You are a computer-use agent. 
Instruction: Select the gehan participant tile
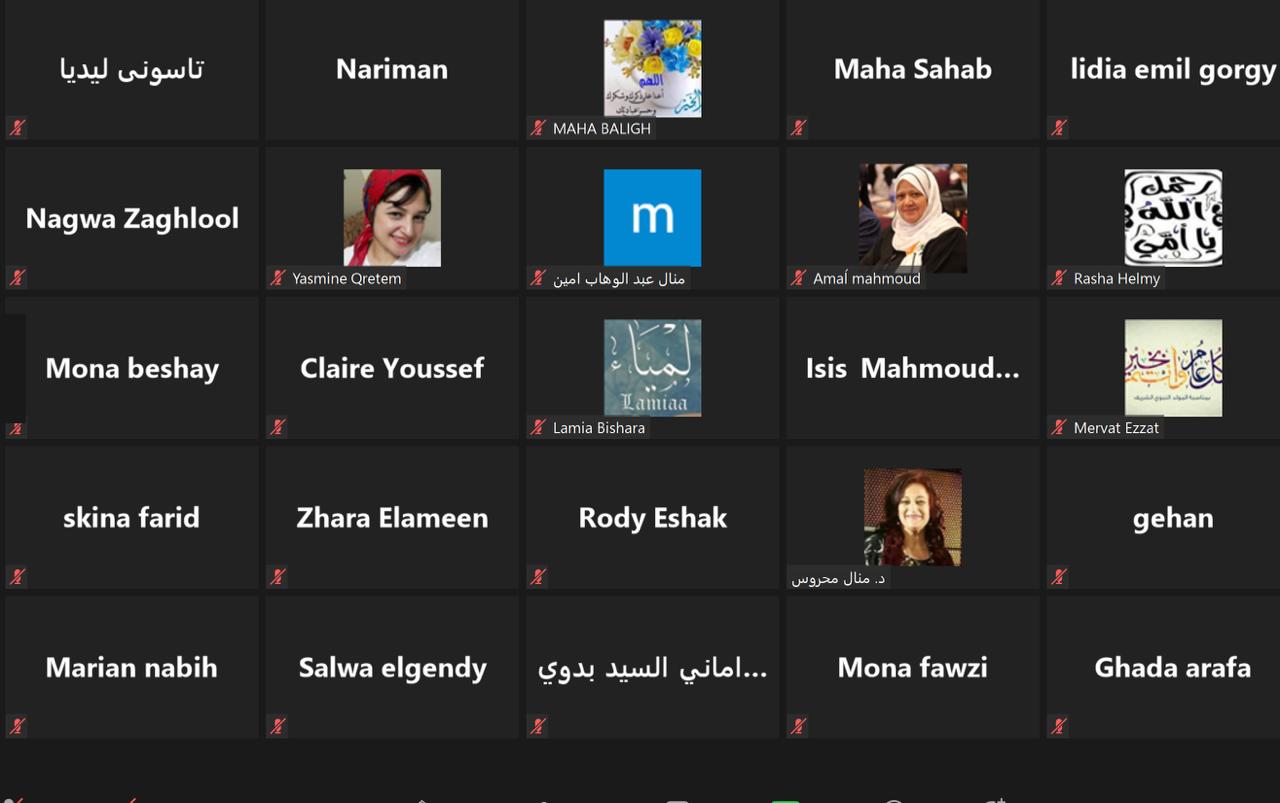[x=1172, y=517]
